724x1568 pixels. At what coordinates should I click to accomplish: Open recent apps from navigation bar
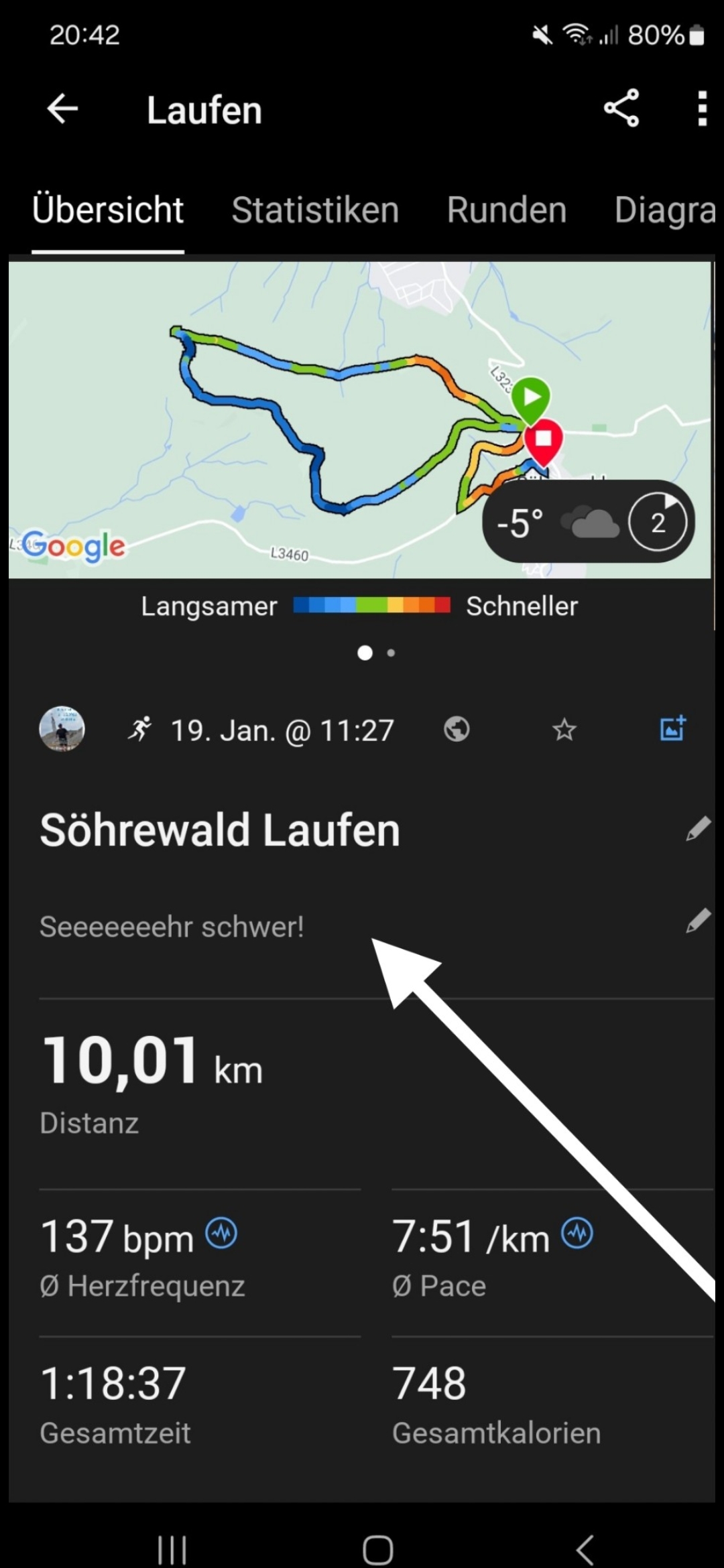[172, 1549]
